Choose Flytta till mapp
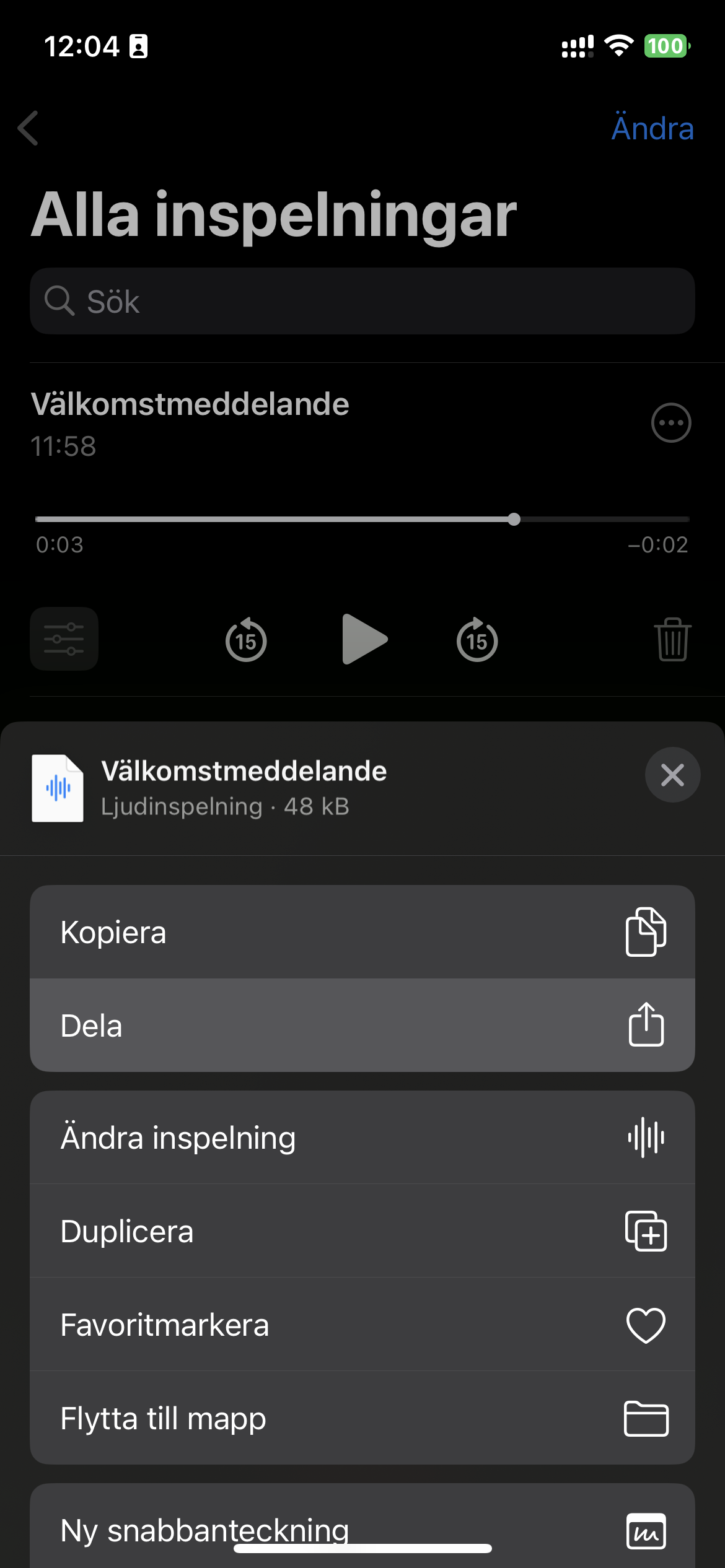Screen dimensions: 725x1568 pyautogui.click(x=362, y=1418)
